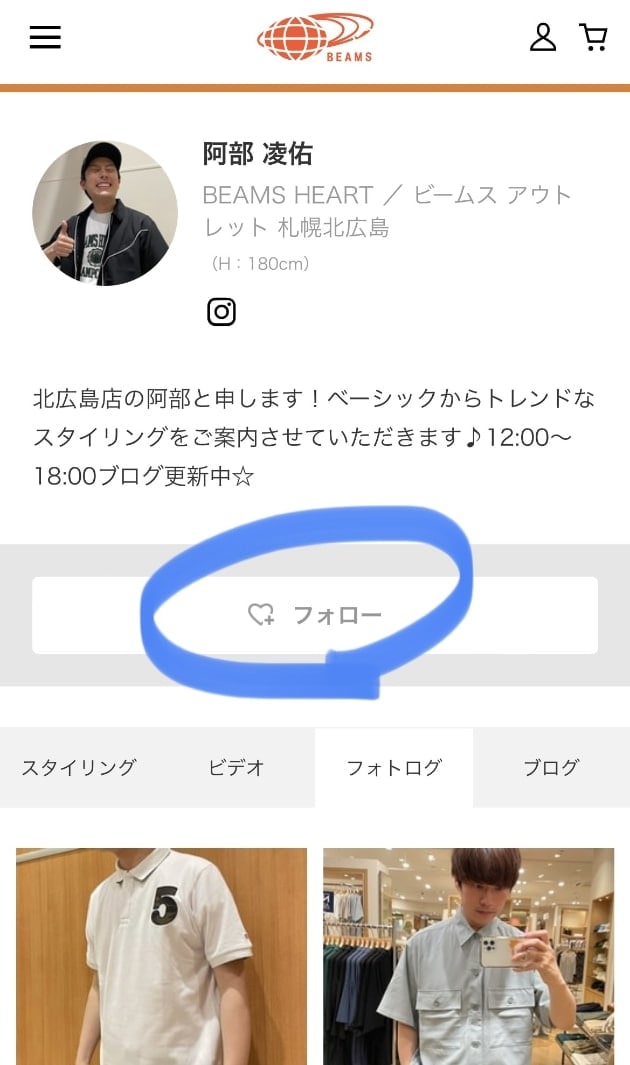Go to the BEAMS home logo
The height and width of the screenshot is (1065, 630).
pos(315,38)
